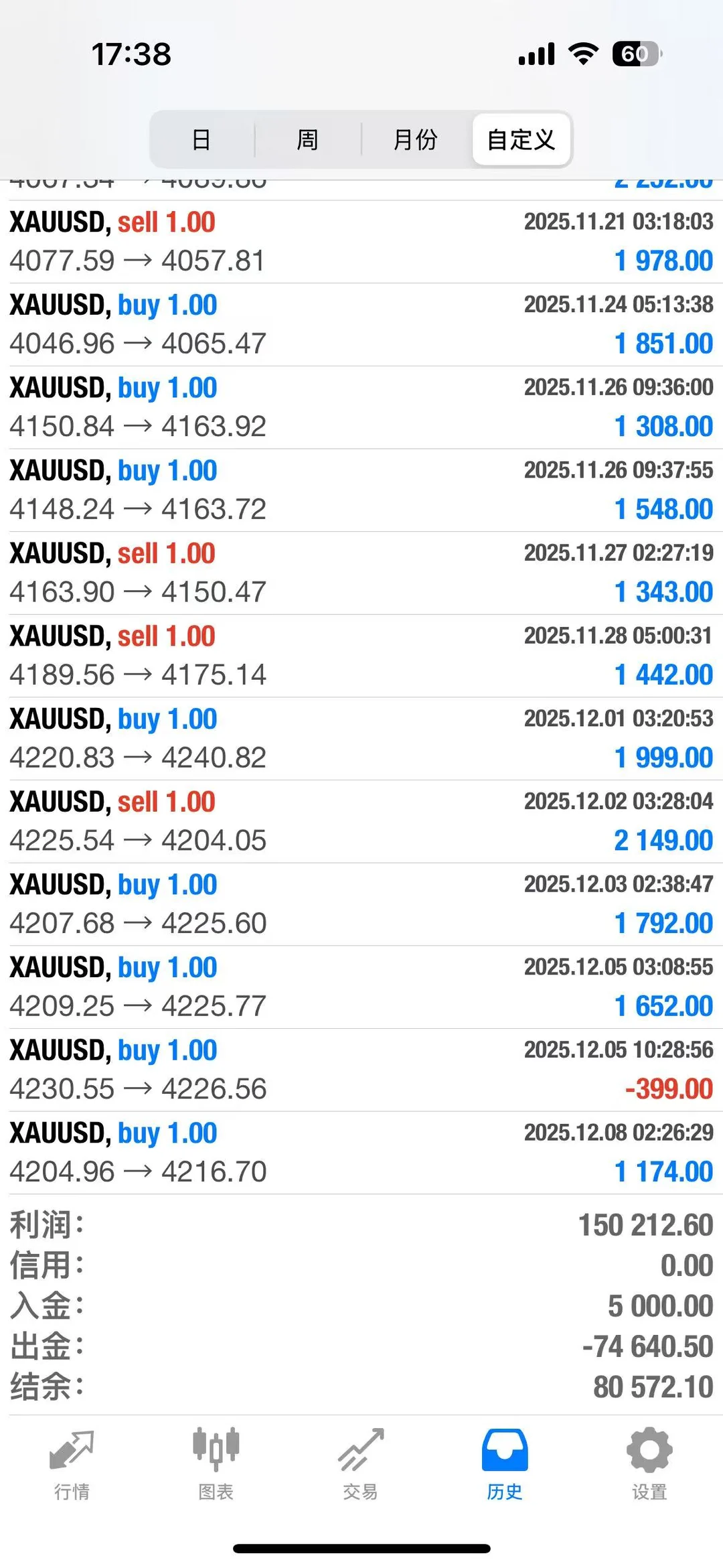Screen dimensions: 723x1568
Task: Go to the 交易 trade tab
Action: pos(360,1464)
